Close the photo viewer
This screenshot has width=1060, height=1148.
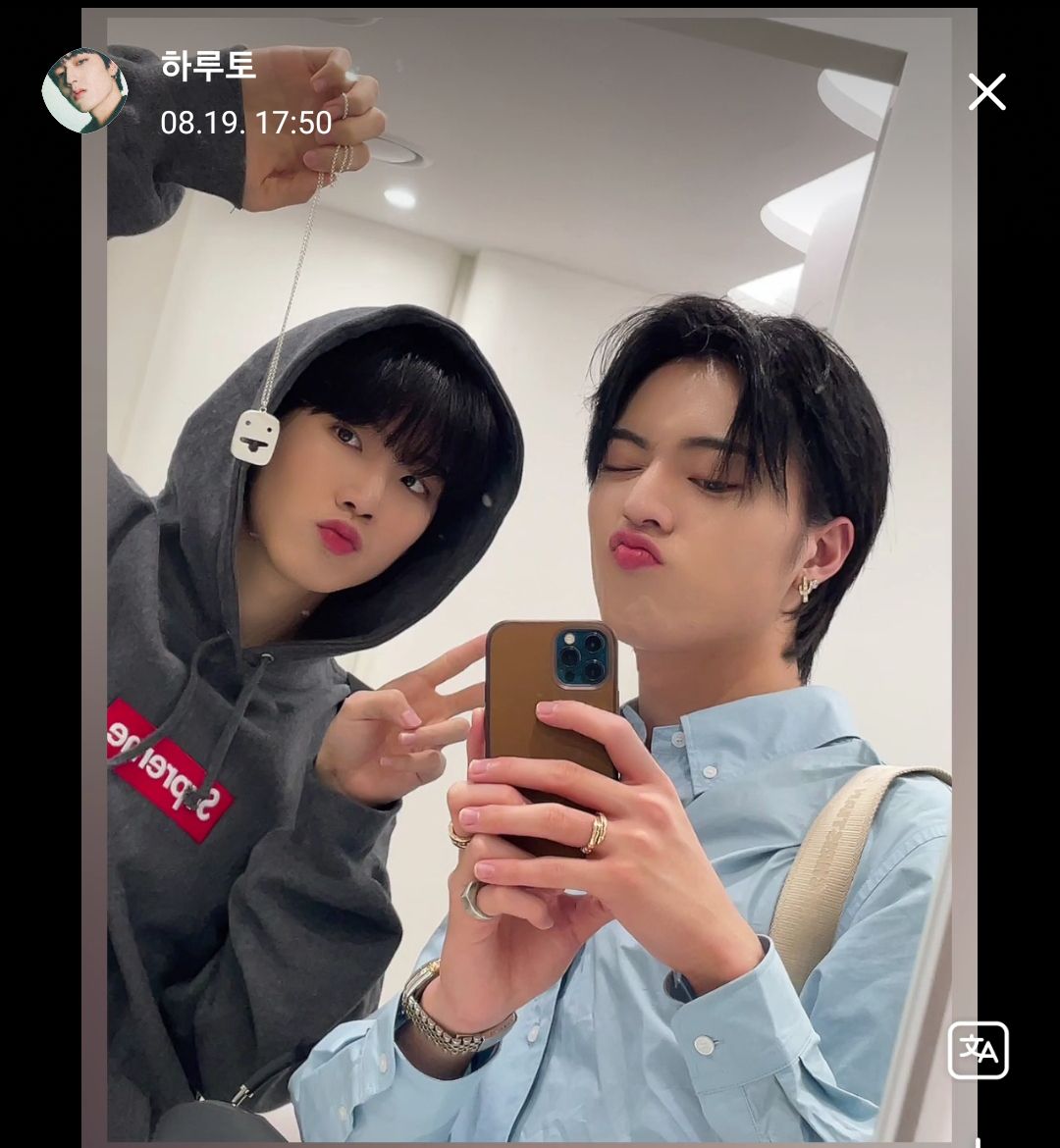tap(986, 92)
